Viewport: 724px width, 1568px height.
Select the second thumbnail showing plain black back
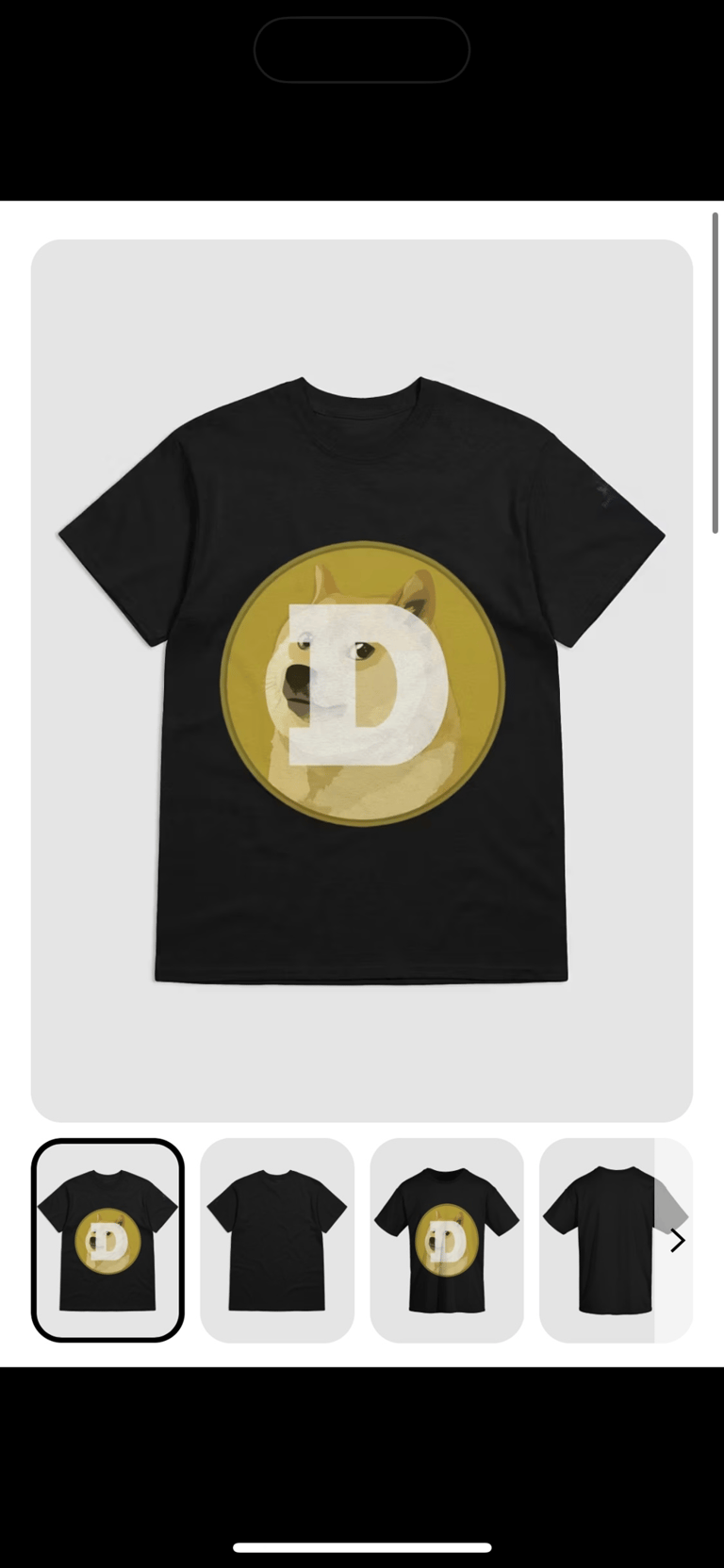[277, 1240]
